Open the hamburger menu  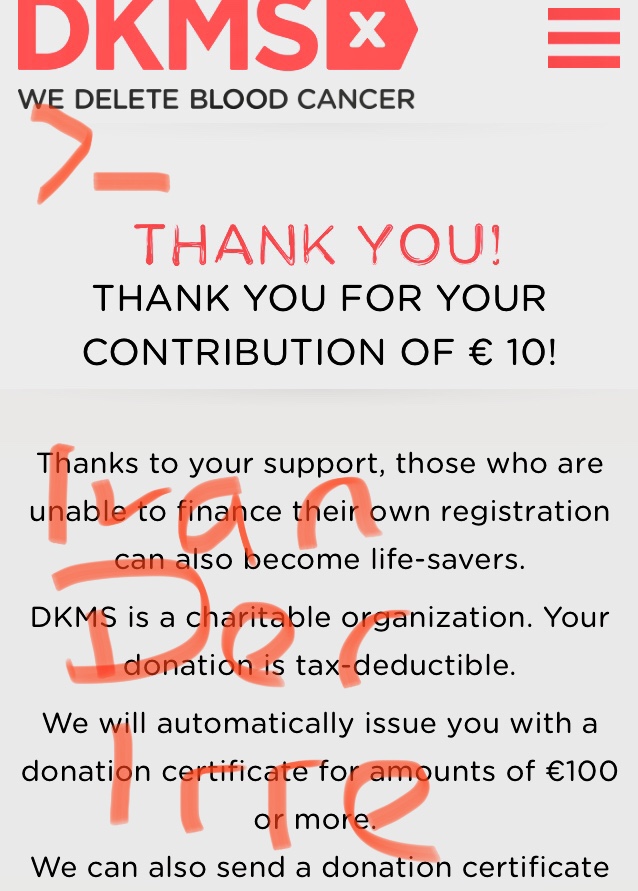(583, 38)
